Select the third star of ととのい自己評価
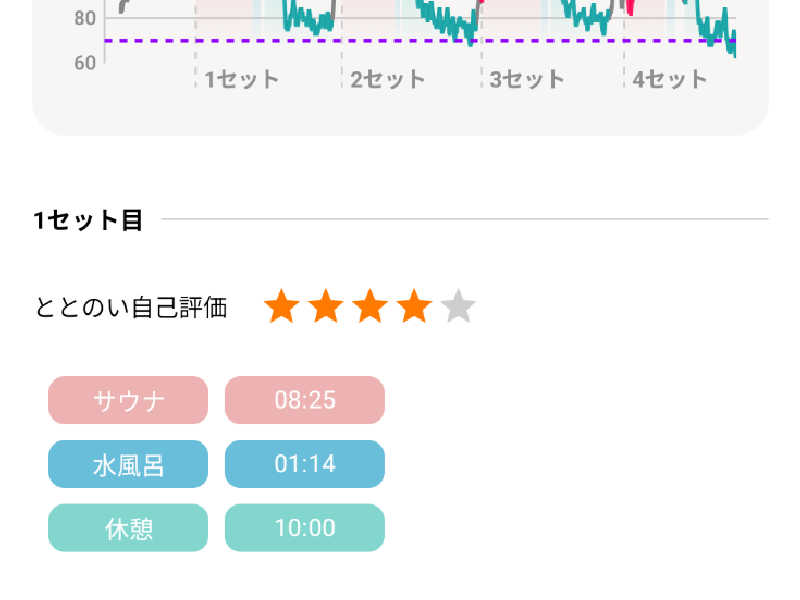 pyautogui.click(x=370, y=306)
